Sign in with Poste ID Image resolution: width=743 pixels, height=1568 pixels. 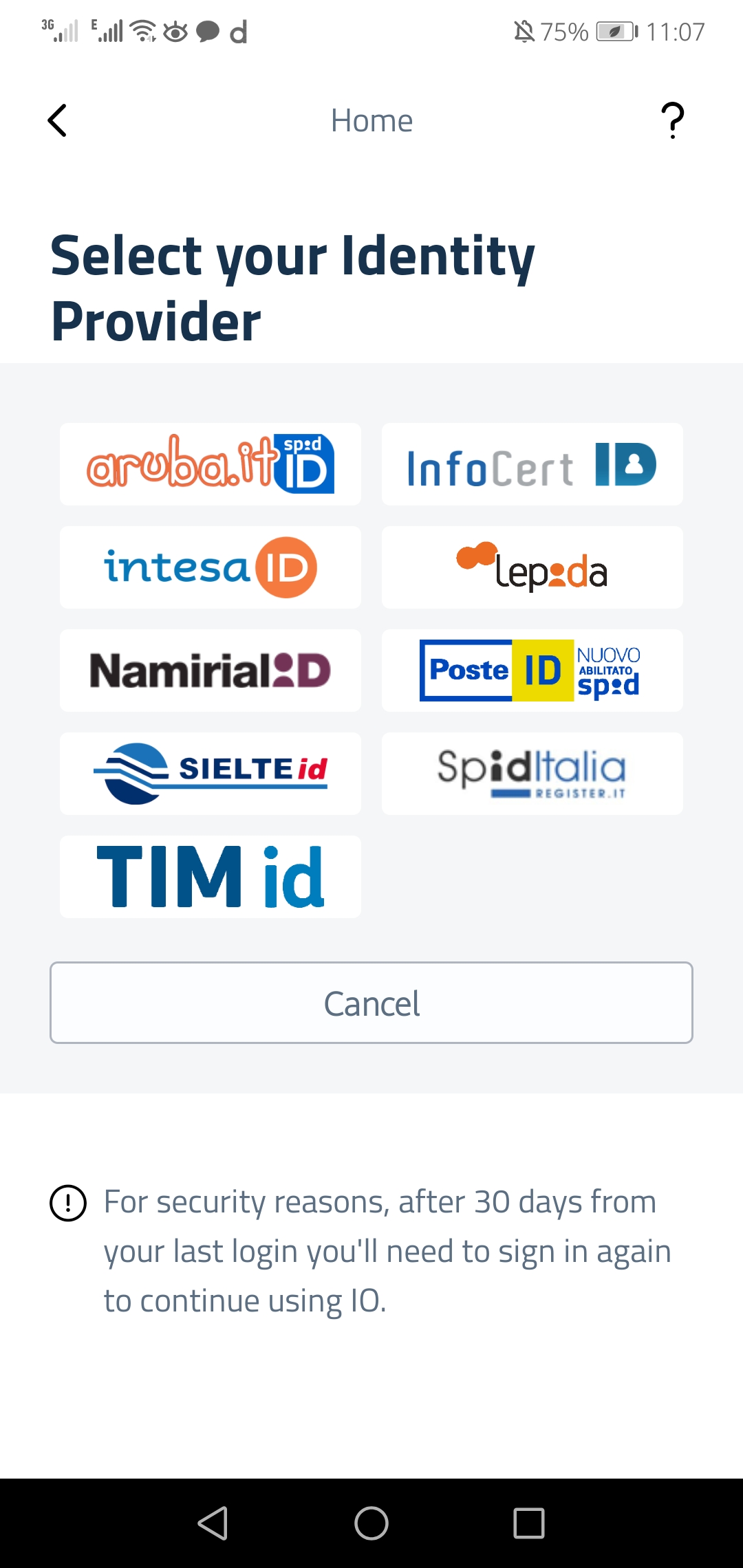point(532,671)
